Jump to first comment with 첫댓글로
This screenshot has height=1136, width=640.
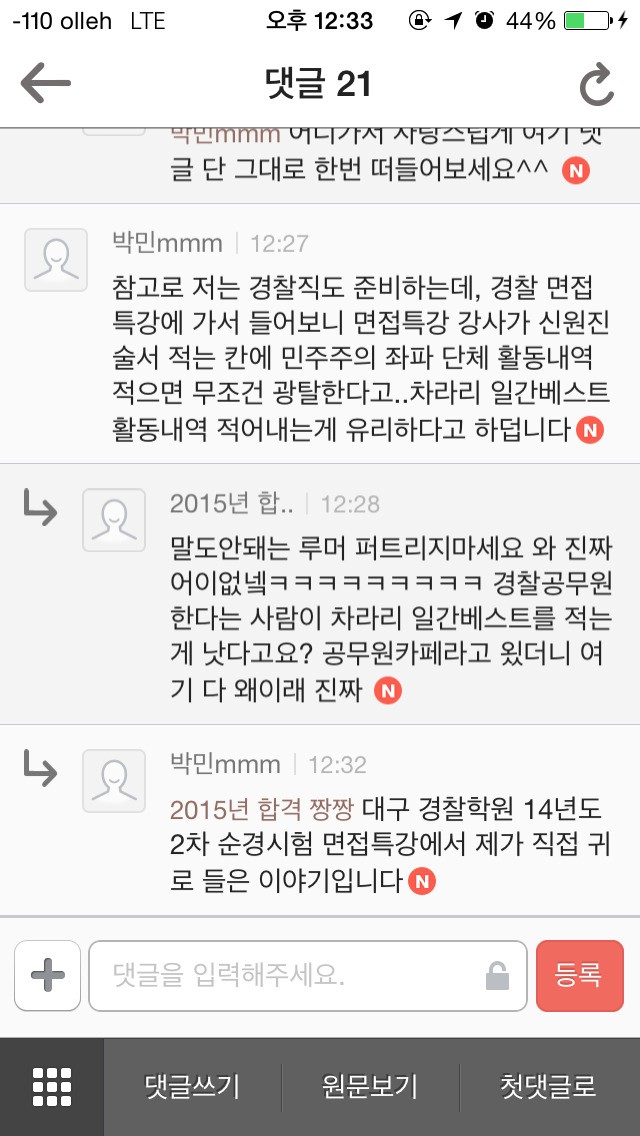click(x=549, y=1087)
